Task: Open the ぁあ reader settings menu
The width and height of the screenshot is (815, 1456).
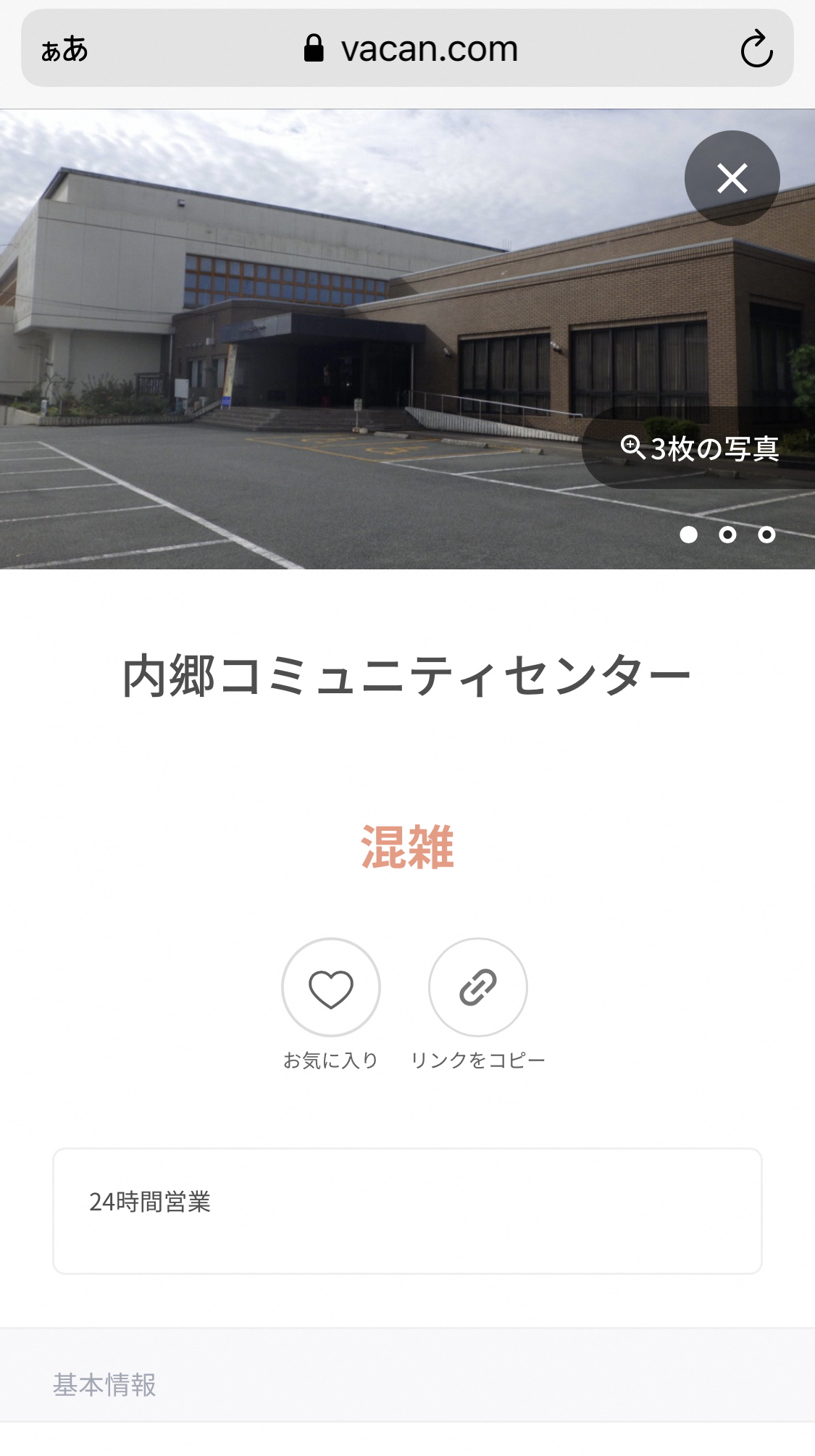Action: tap(65, 49)
